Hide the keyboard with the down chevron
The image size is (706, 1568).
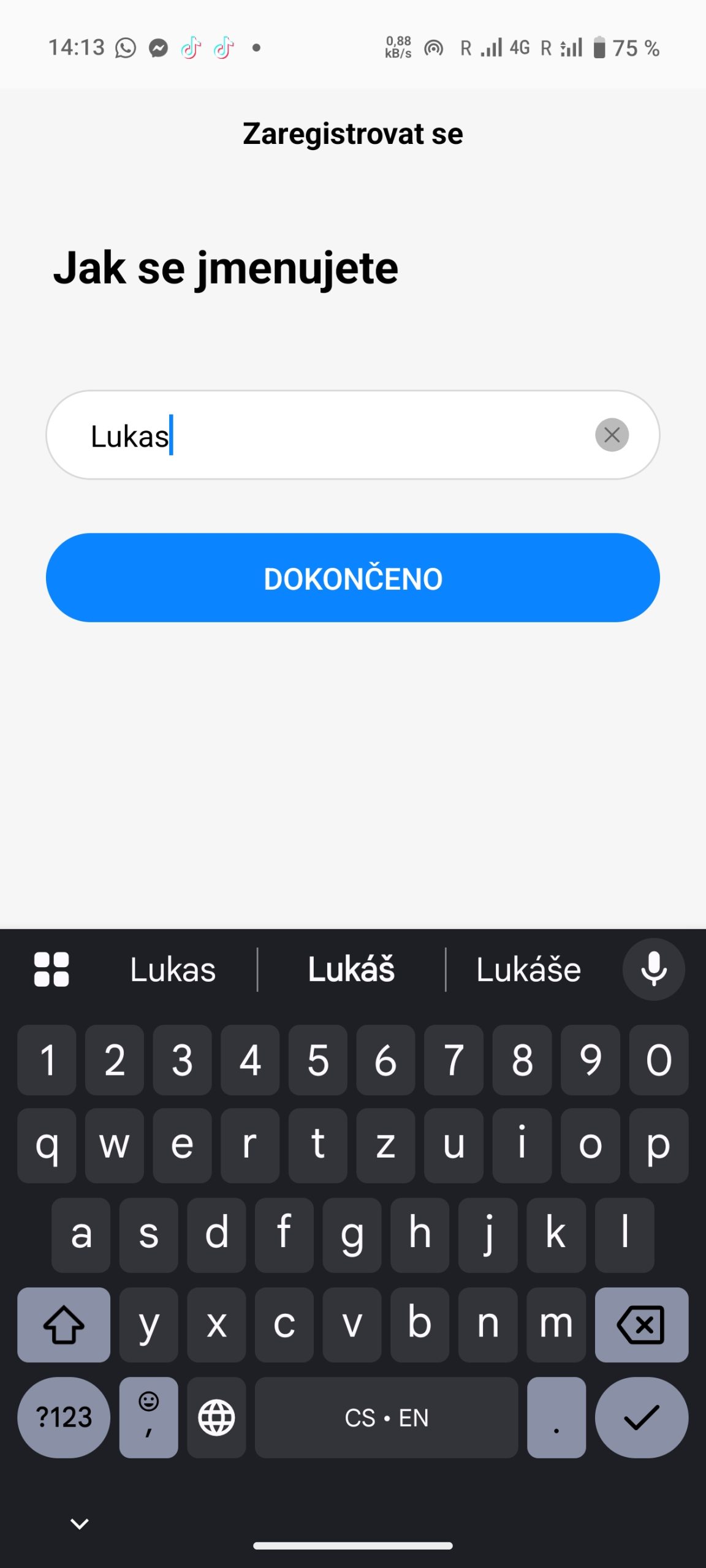[80, 1523]
